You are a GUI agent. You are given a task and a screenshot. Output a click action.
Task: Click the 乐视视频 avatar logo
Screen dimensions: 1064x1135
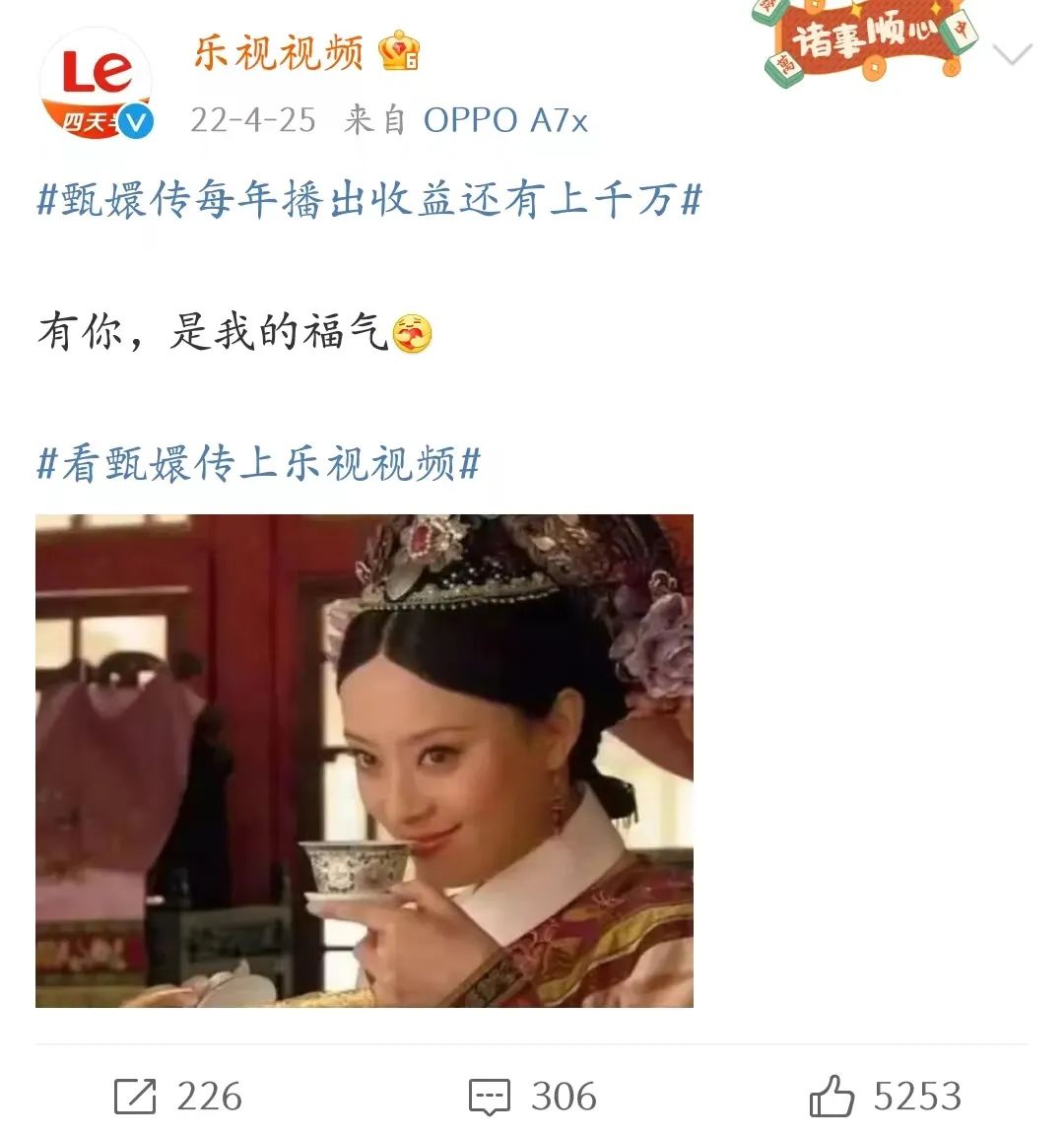tap(96, 77)
